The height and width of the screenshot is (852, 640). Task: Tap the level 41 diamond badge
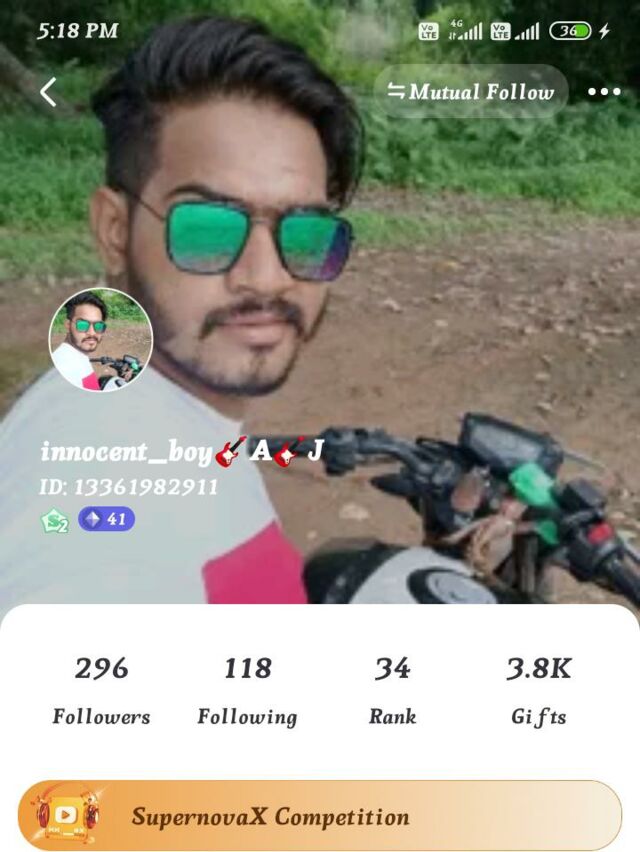click(106, 519)
